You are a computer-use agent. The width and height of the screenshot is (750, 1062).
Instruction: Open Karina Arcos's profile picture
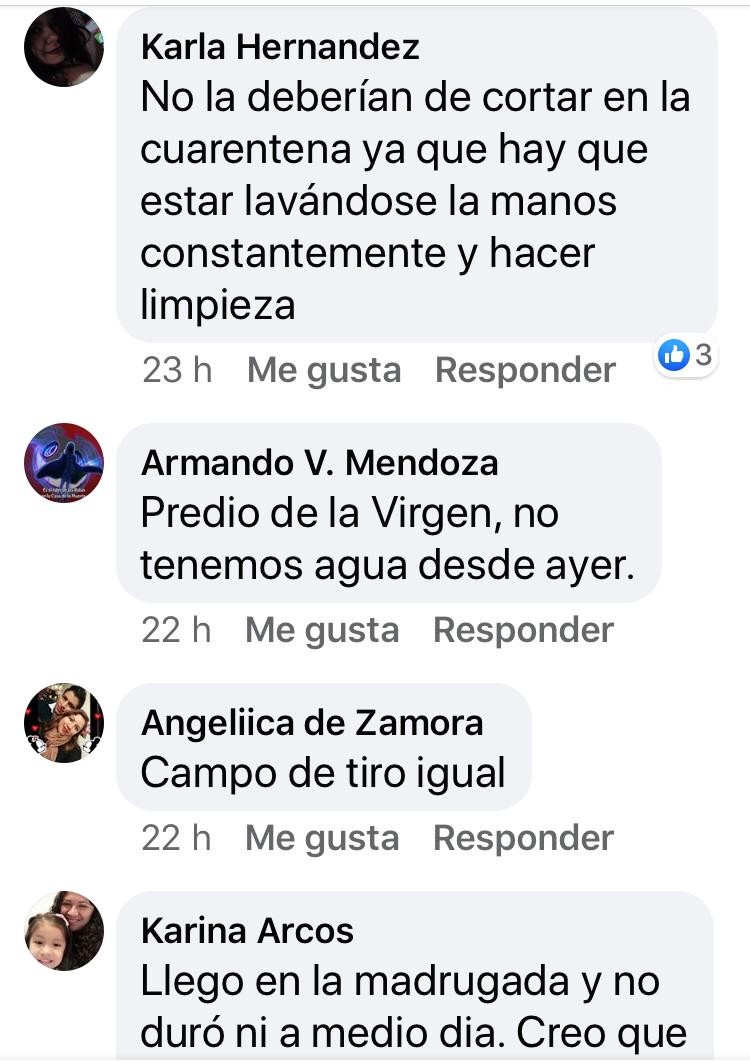click(x=63, y=930)
